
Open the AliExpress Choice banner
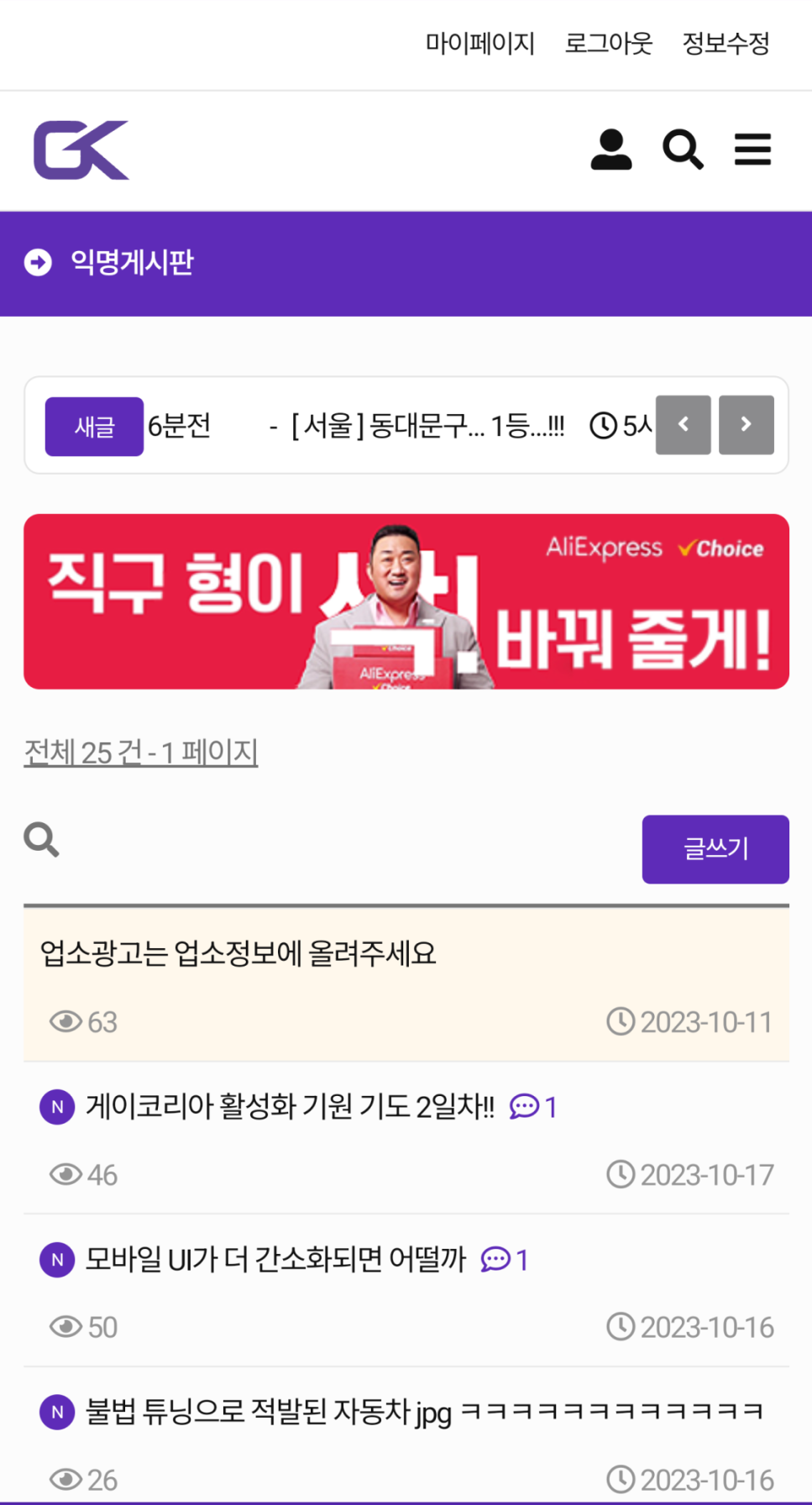[406, 601]
